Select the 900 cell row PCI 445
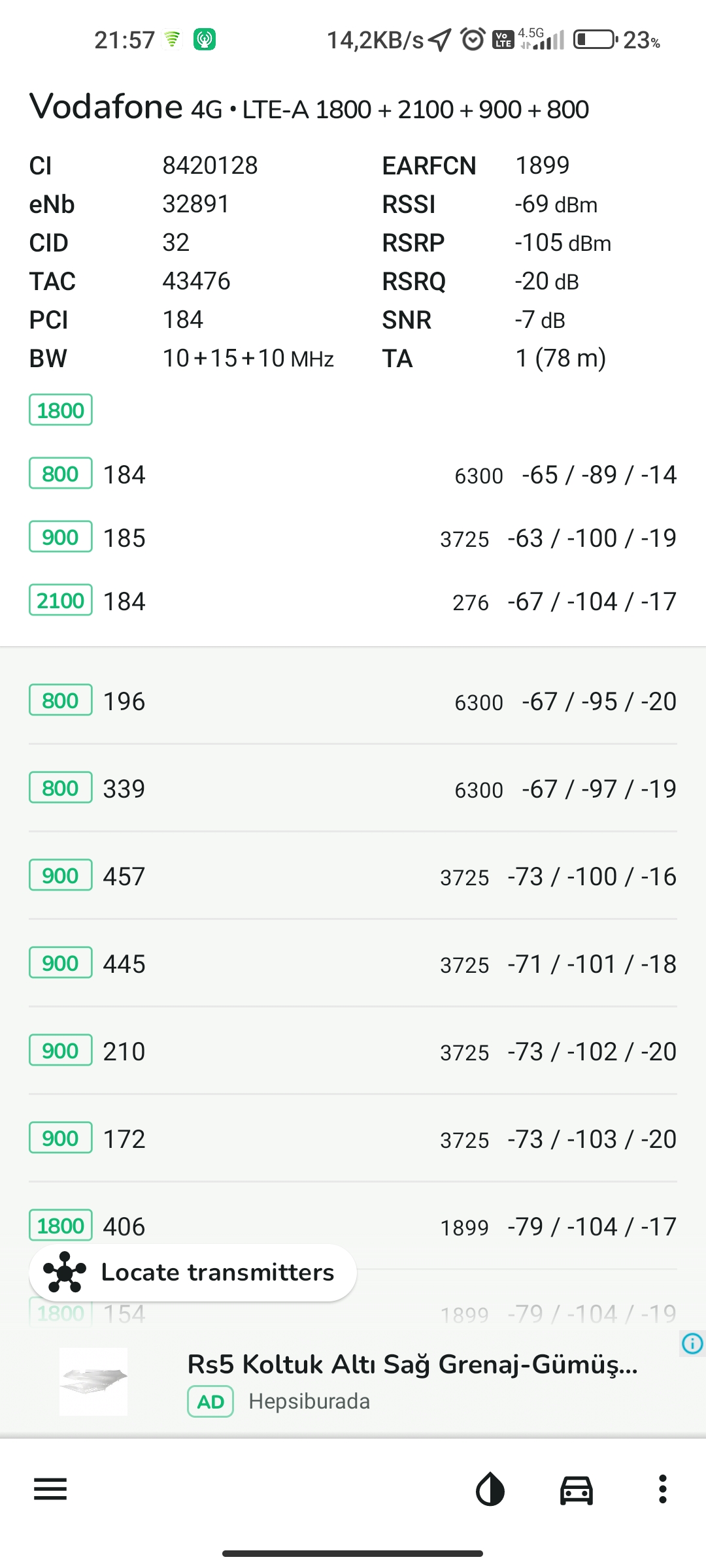This screenshot has height=1568, width=706. coord(353,964)
